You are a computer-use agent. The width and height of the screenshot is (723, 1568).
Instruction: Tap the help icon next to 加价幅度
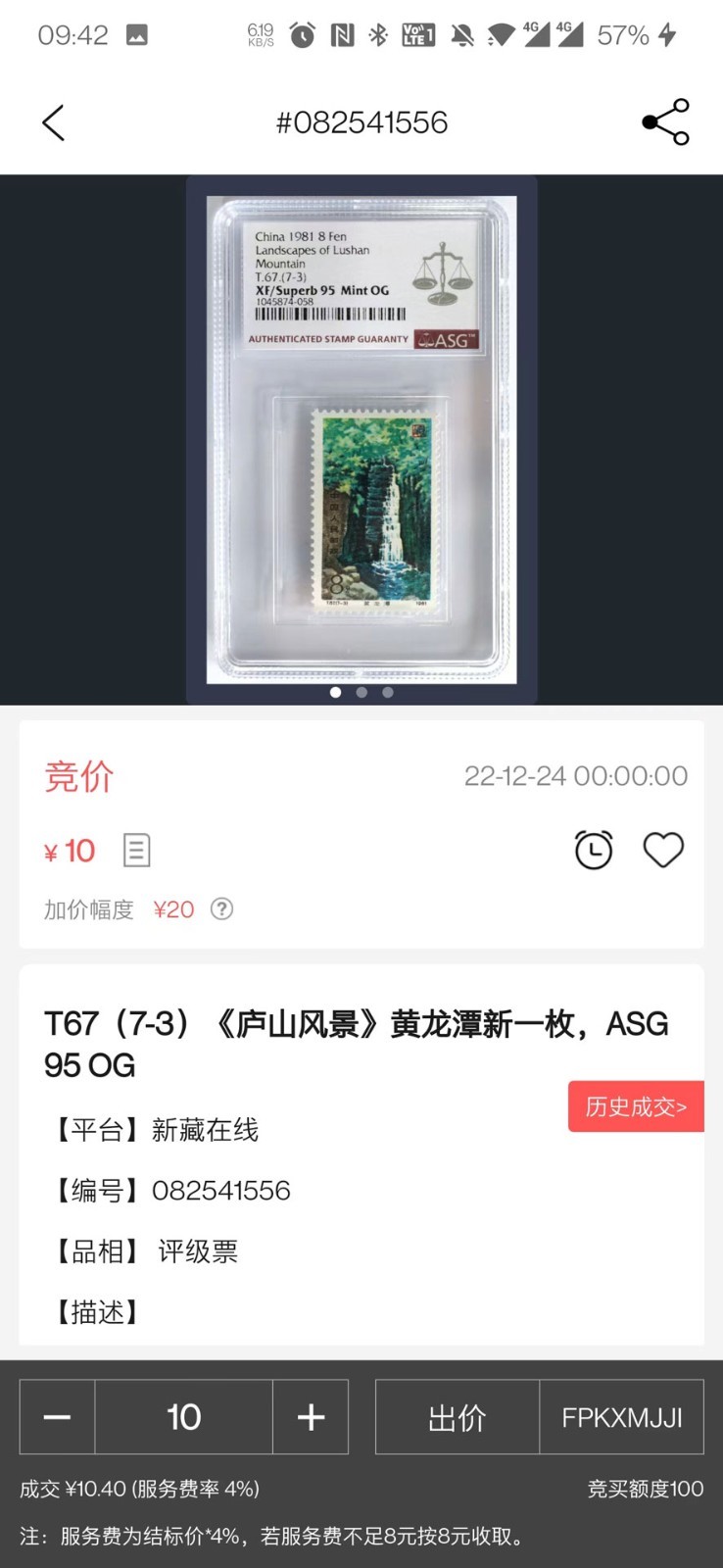pyautogui.click(x=221, y=909)
